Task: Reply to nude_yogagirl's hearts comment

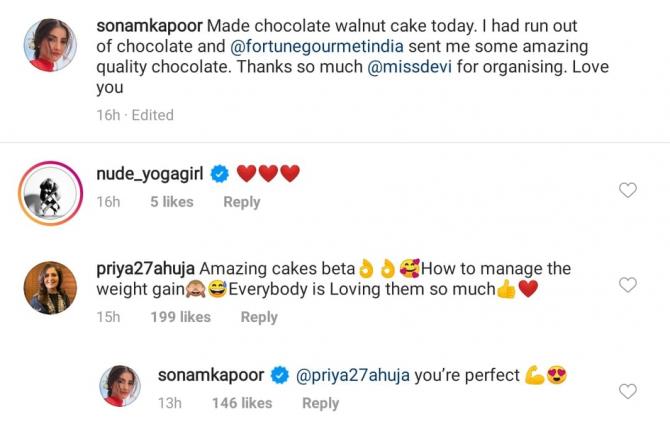Action: point(241,202)
